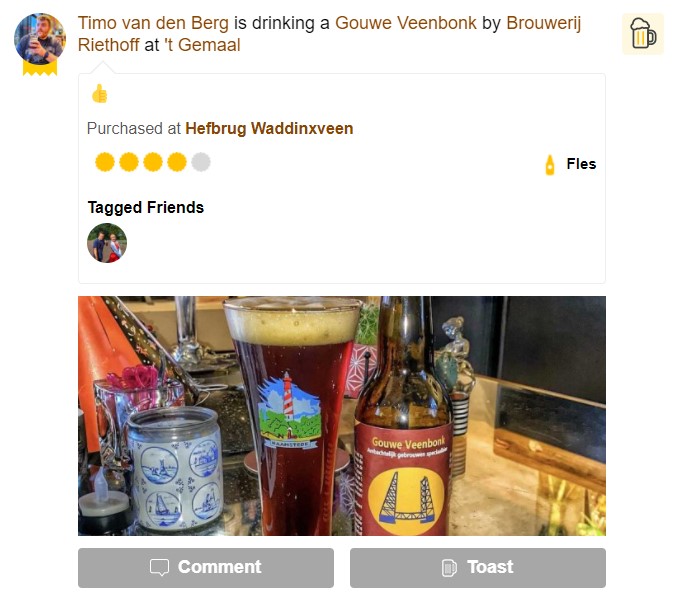This screenshot has height=601, width=680.
Task: Tap Timo's avatar photo
Action: point(40,39)
